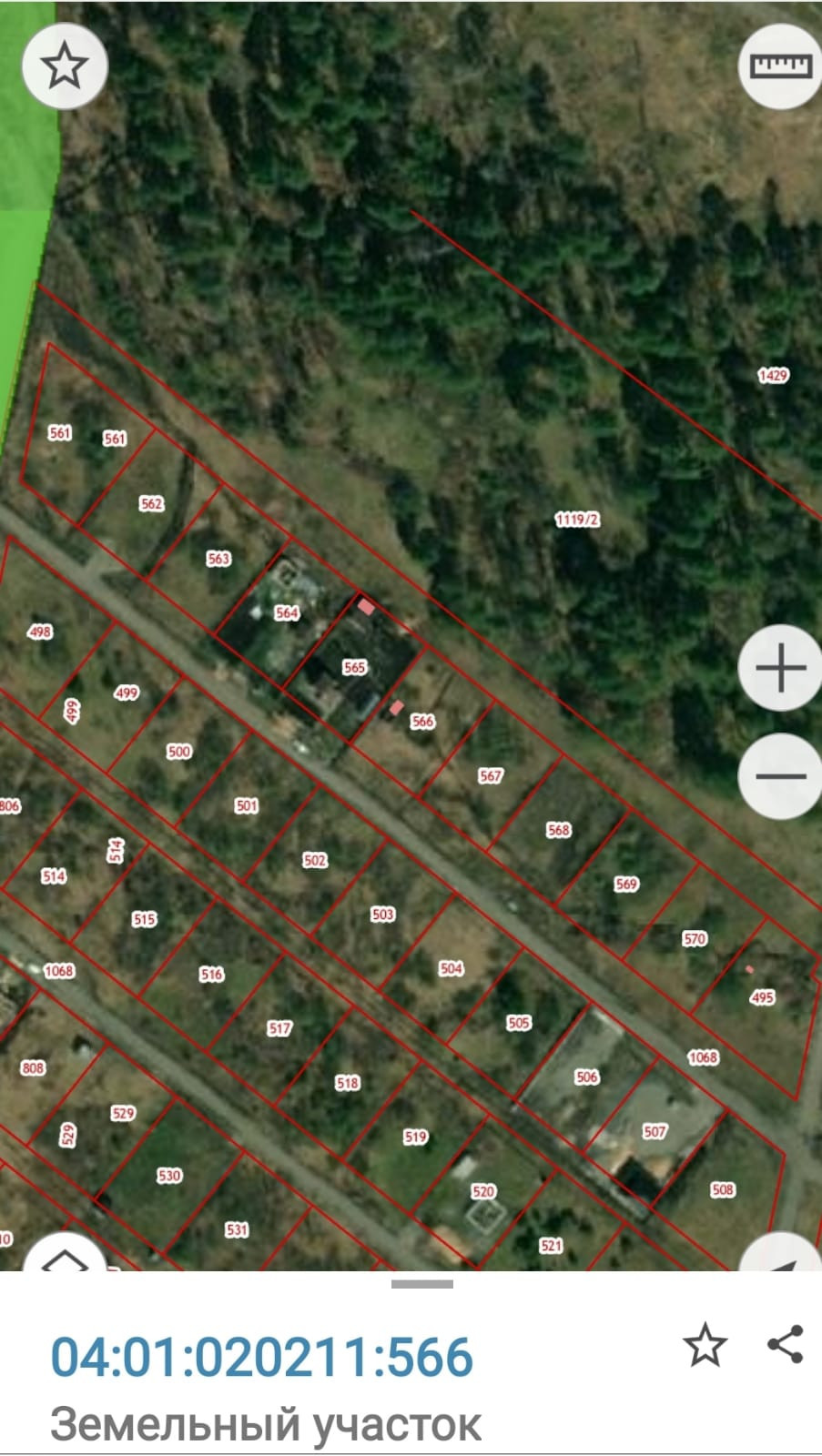Expand the parcel info sheet handle
Viewport: 822px width, 1456px height.
[x=422, y=1284]
